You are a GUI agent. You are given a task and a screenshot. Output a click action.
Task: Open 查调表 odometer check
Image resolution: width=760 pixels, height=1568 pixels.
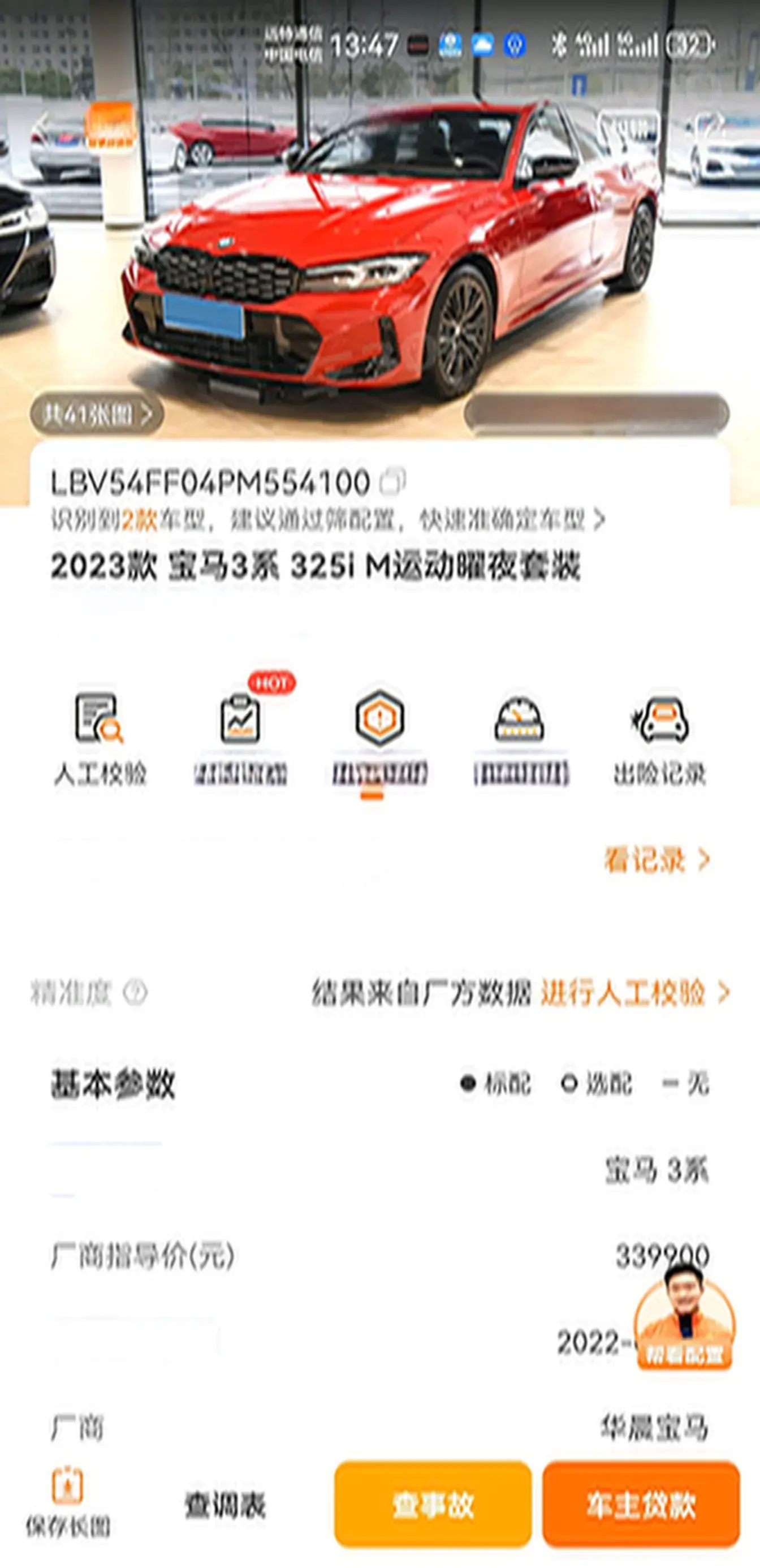pos(225,1505)
